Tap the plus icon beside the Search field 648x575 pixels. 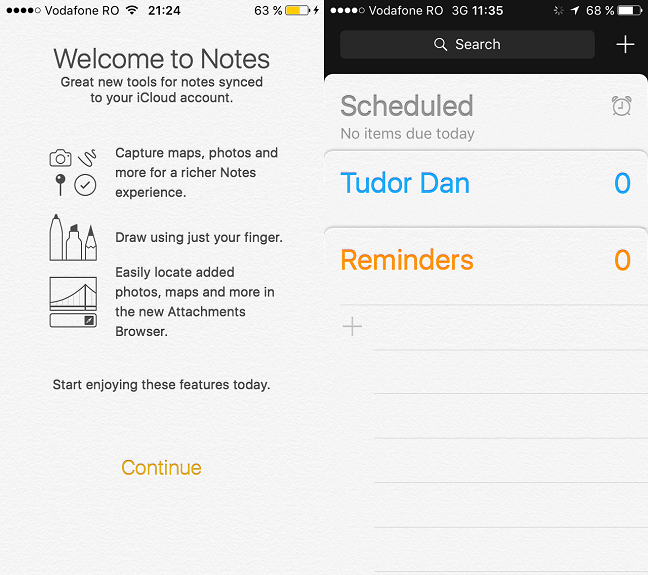pyautogui.click(x=625, y=45)
